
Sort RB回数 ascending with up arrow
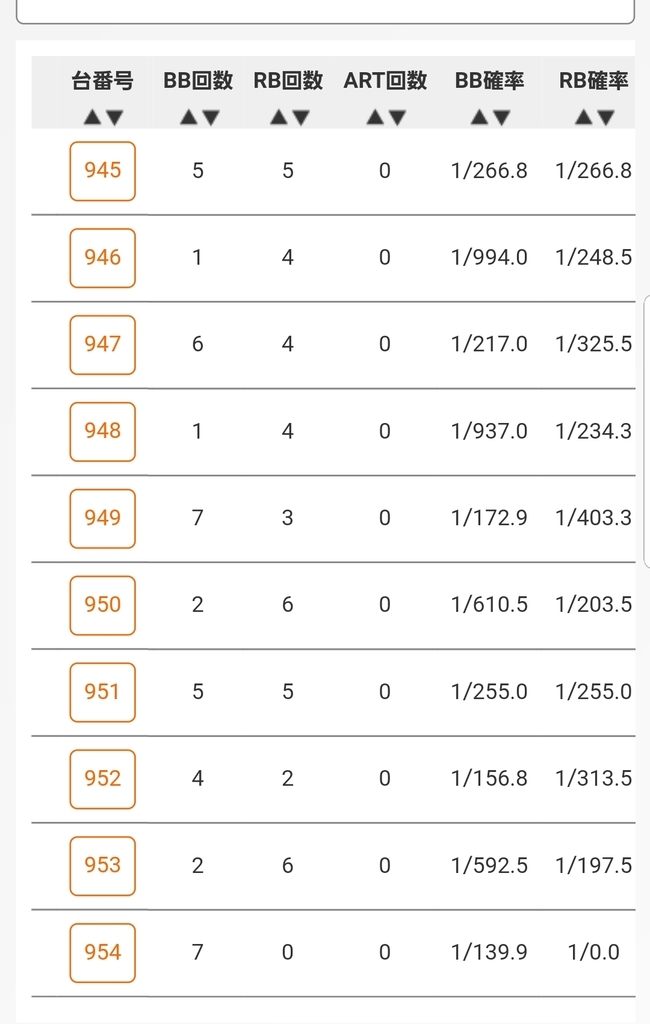[278, 118]
